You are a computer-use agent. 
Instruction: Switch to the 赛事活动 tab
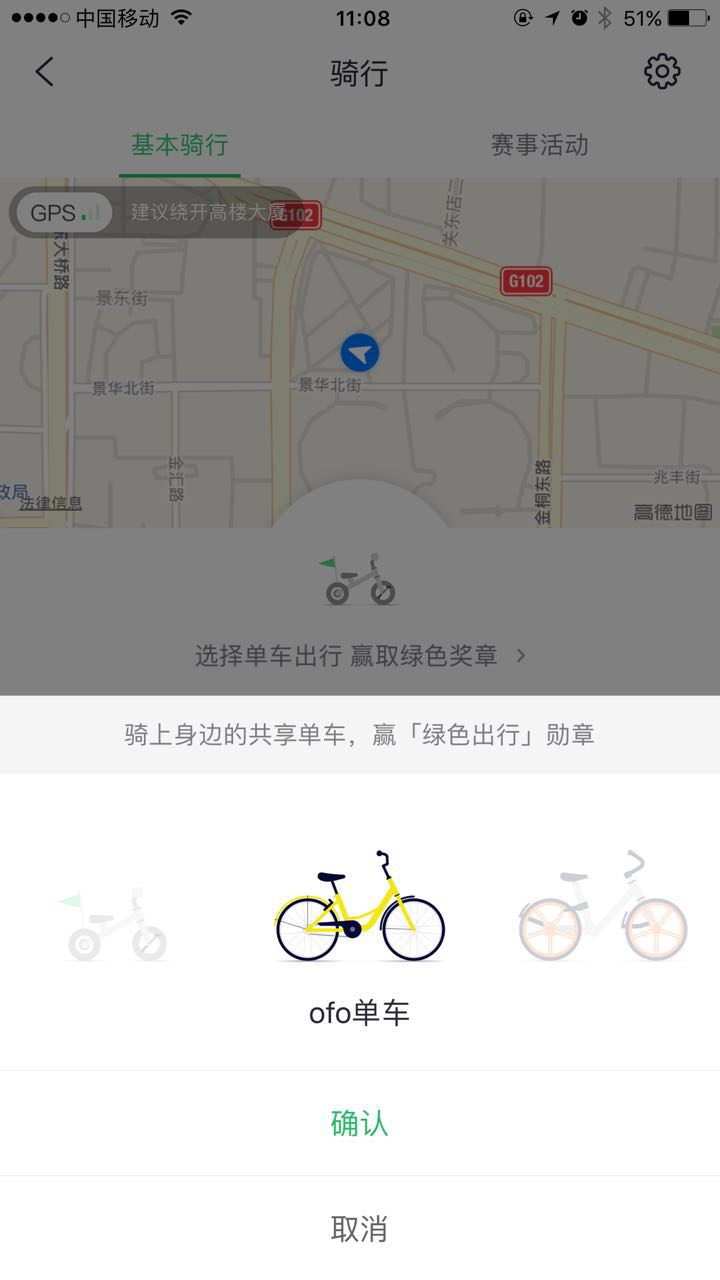point(539,145)
